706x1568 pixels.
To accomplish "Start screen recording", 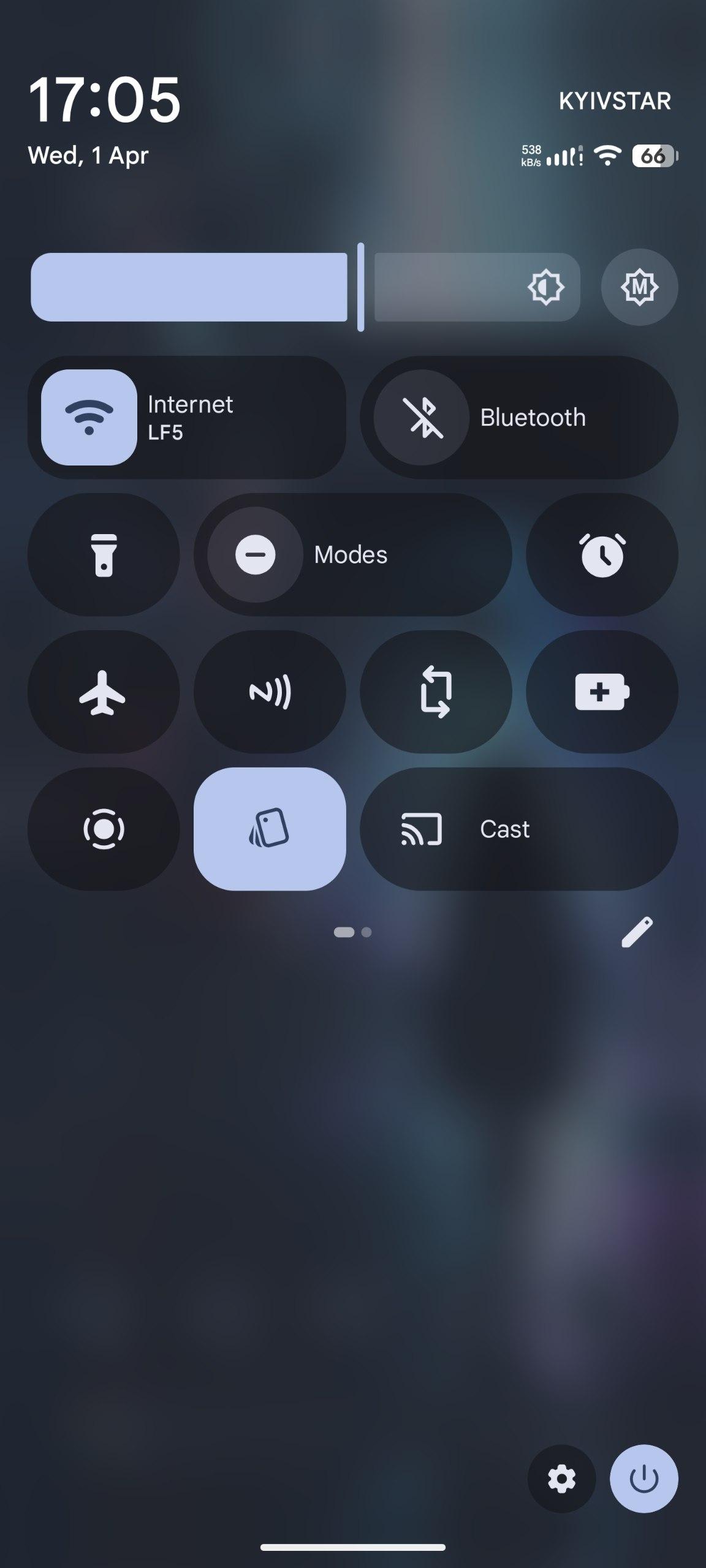I will [x=104, y=829].
